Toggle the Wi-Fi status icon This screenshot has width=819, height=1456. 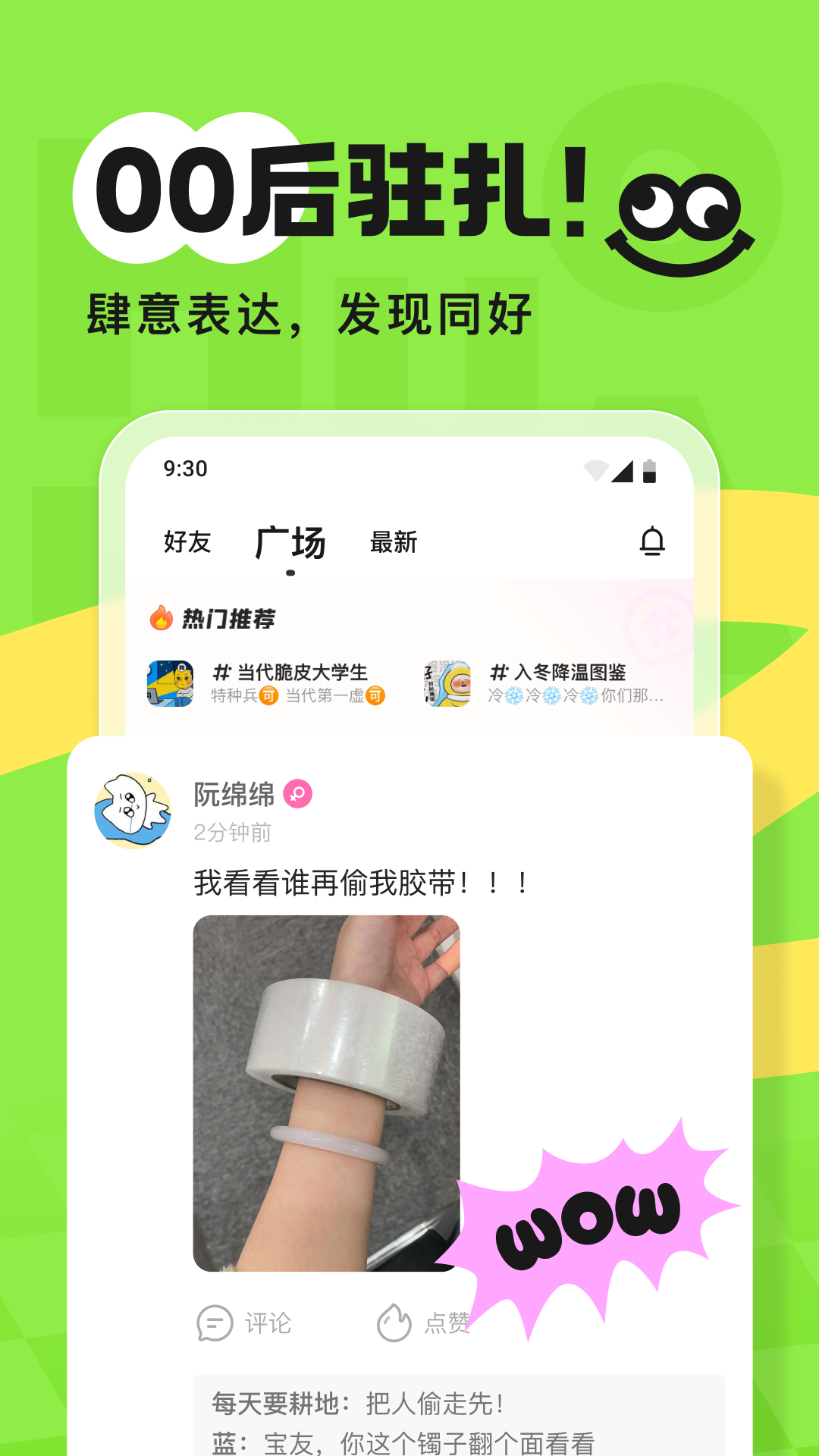(x=598, y=469)
